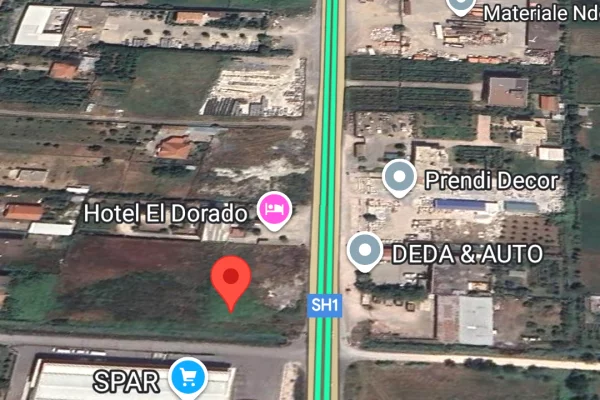Tap the red dropped pin

(x=233, y=280)
